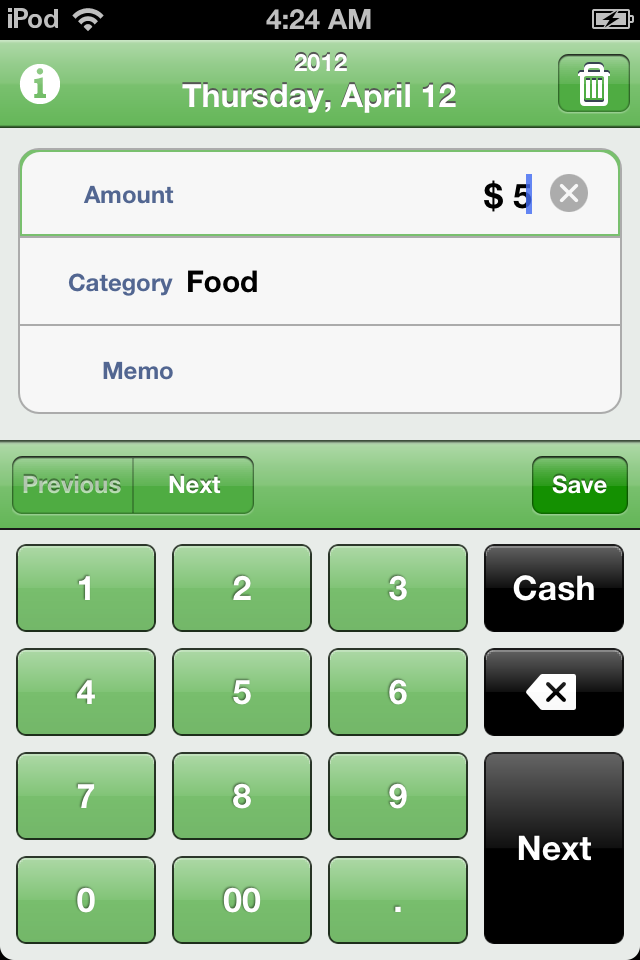Tap the large black Next key
This screenshot has width=640, height=960.
tap(554, 848)
